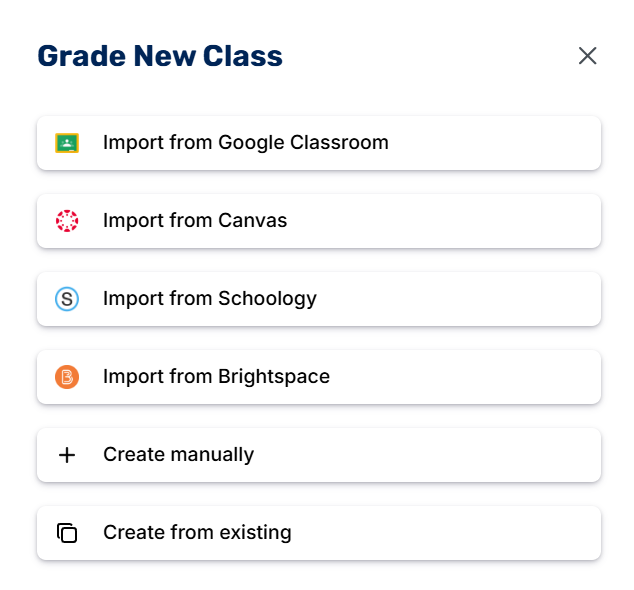The height and width of the screenshot is (590, 634).
Task: Close the Grade New Class dialog
Action: coord(587,56)
